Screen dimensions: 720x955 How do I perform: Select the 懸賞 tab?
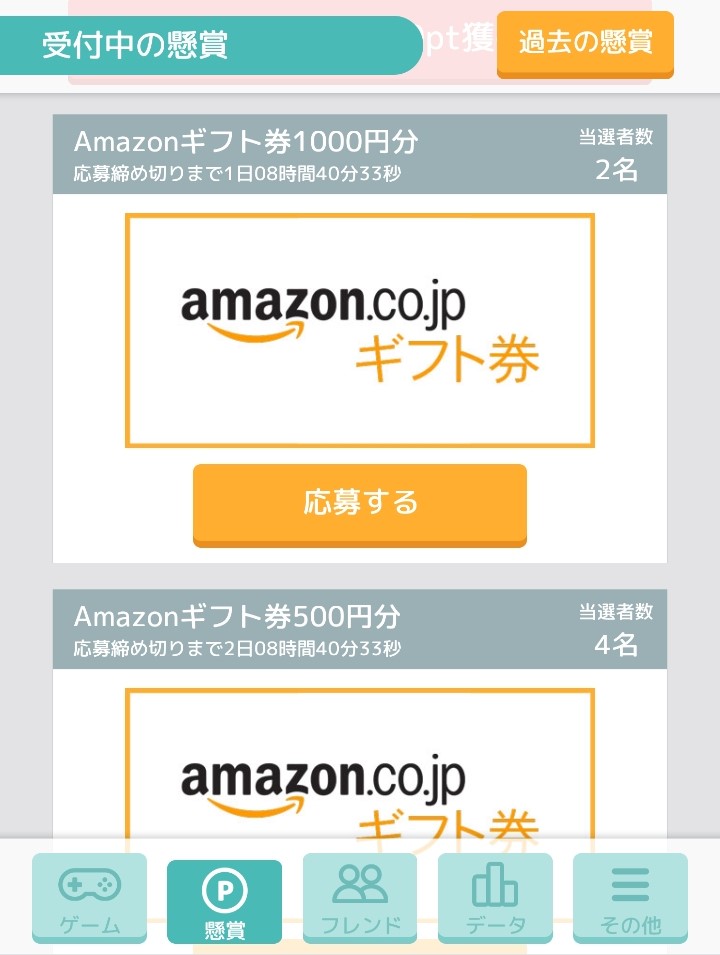click(x=225, y=900)
